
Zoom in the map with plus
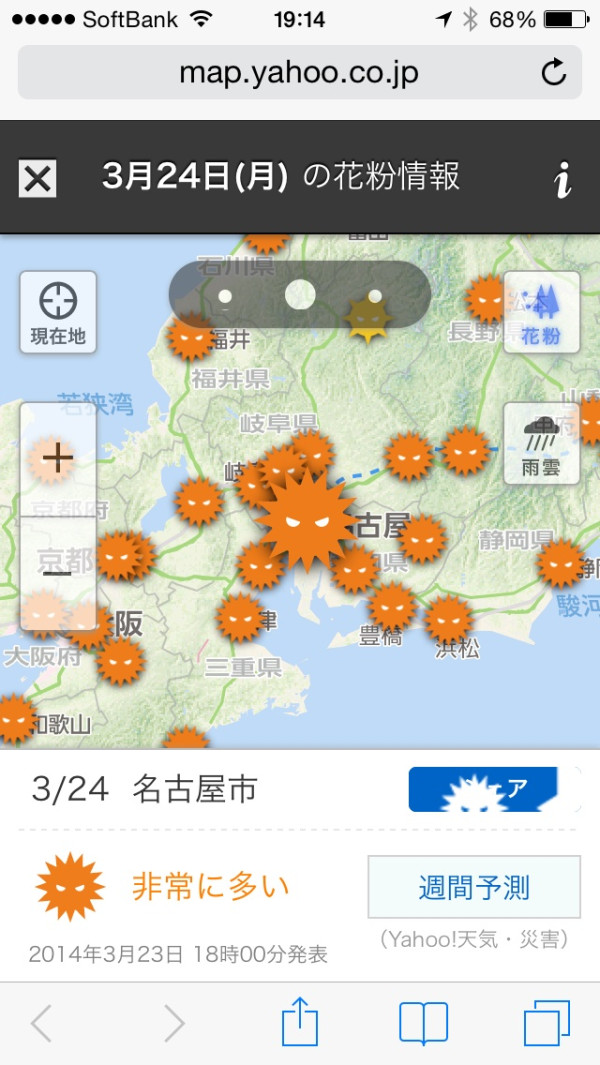(x=58, y=459)
